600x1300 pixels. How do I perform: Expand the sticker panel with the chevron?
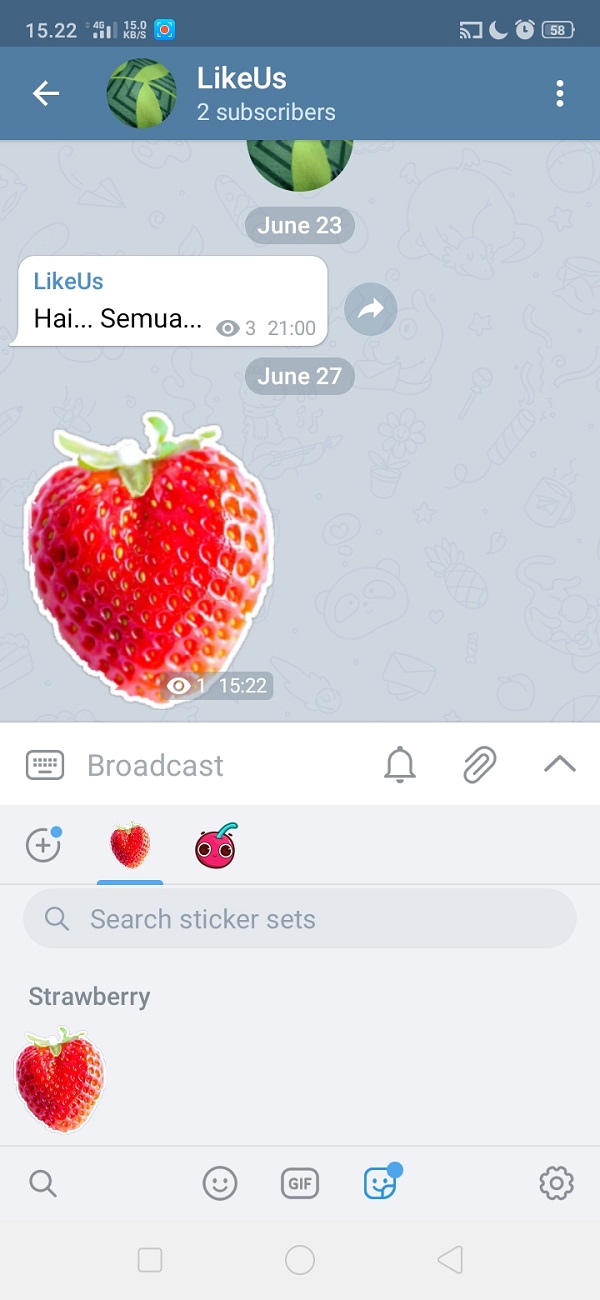click(x=559, y=765)
